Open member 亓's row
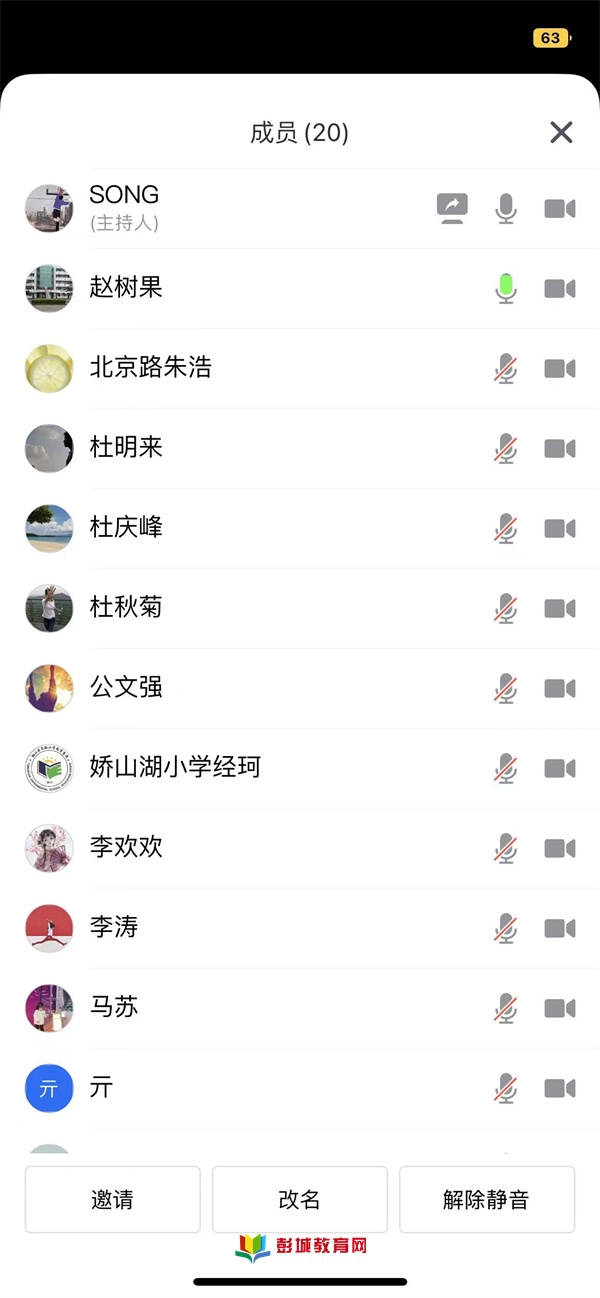 click(x=300, y=1088)
